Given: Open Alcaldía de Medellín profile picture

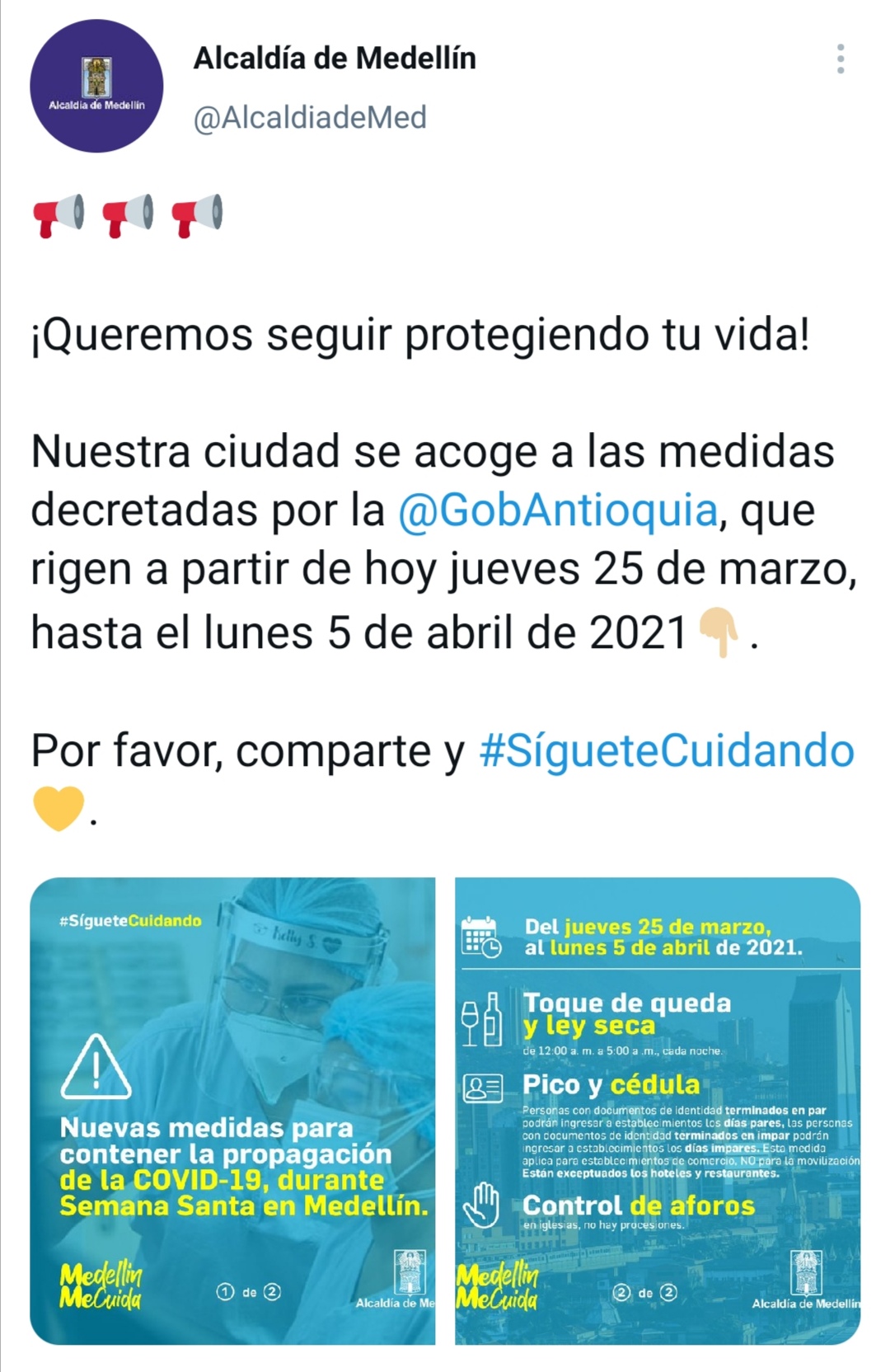Looking at the screenshot, I should click(x=96, y=86).
